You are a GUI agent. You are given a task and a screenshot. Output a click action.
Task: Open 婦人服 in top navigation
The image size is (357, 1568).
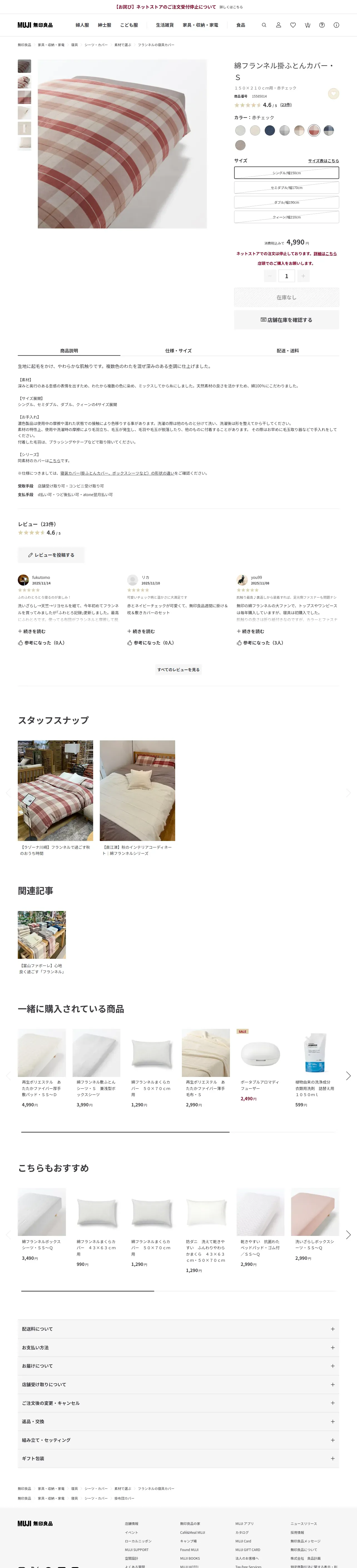click(82, 25)
